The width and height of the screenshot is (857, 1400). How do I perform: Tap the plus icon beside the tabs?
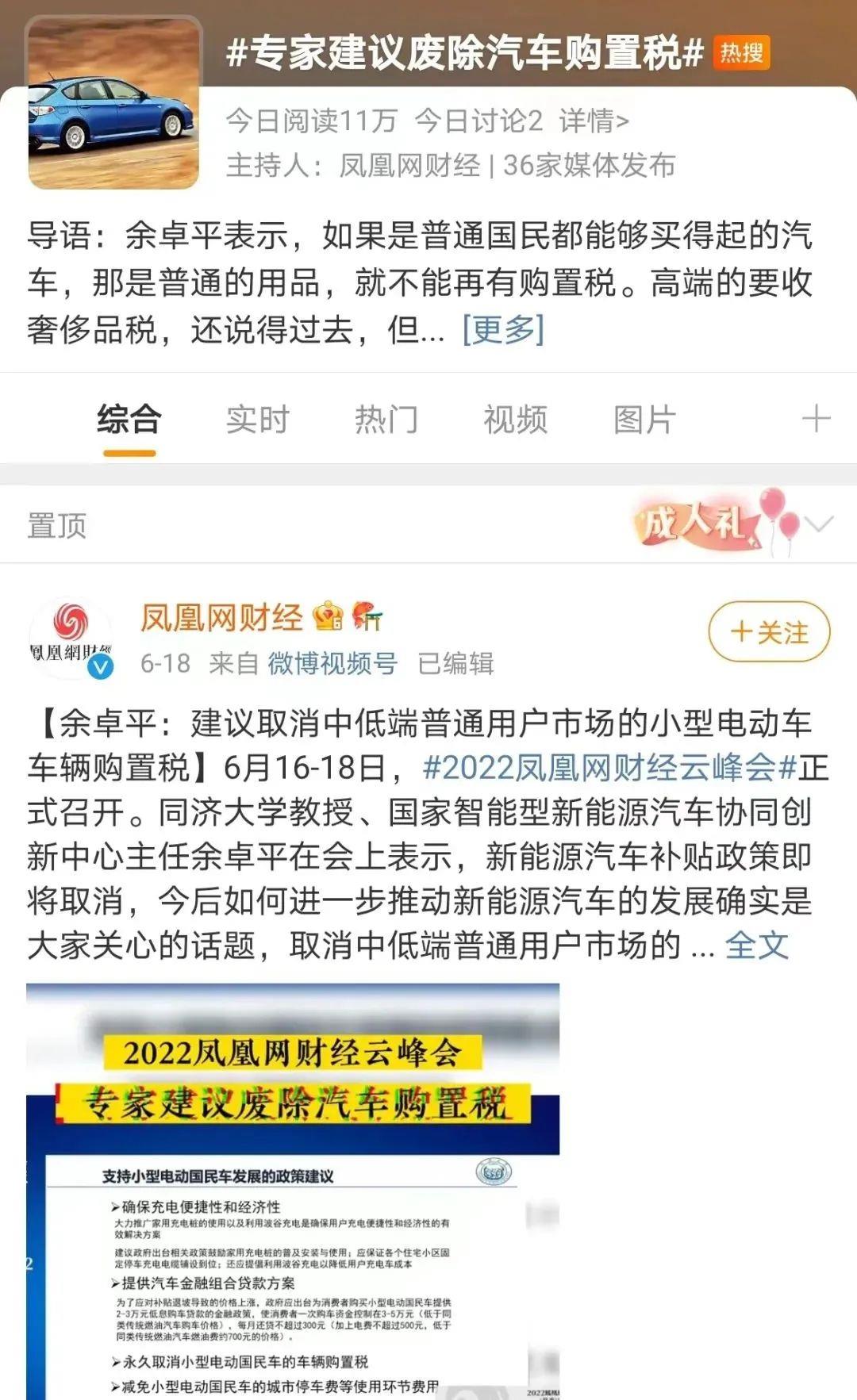(816, 419)
